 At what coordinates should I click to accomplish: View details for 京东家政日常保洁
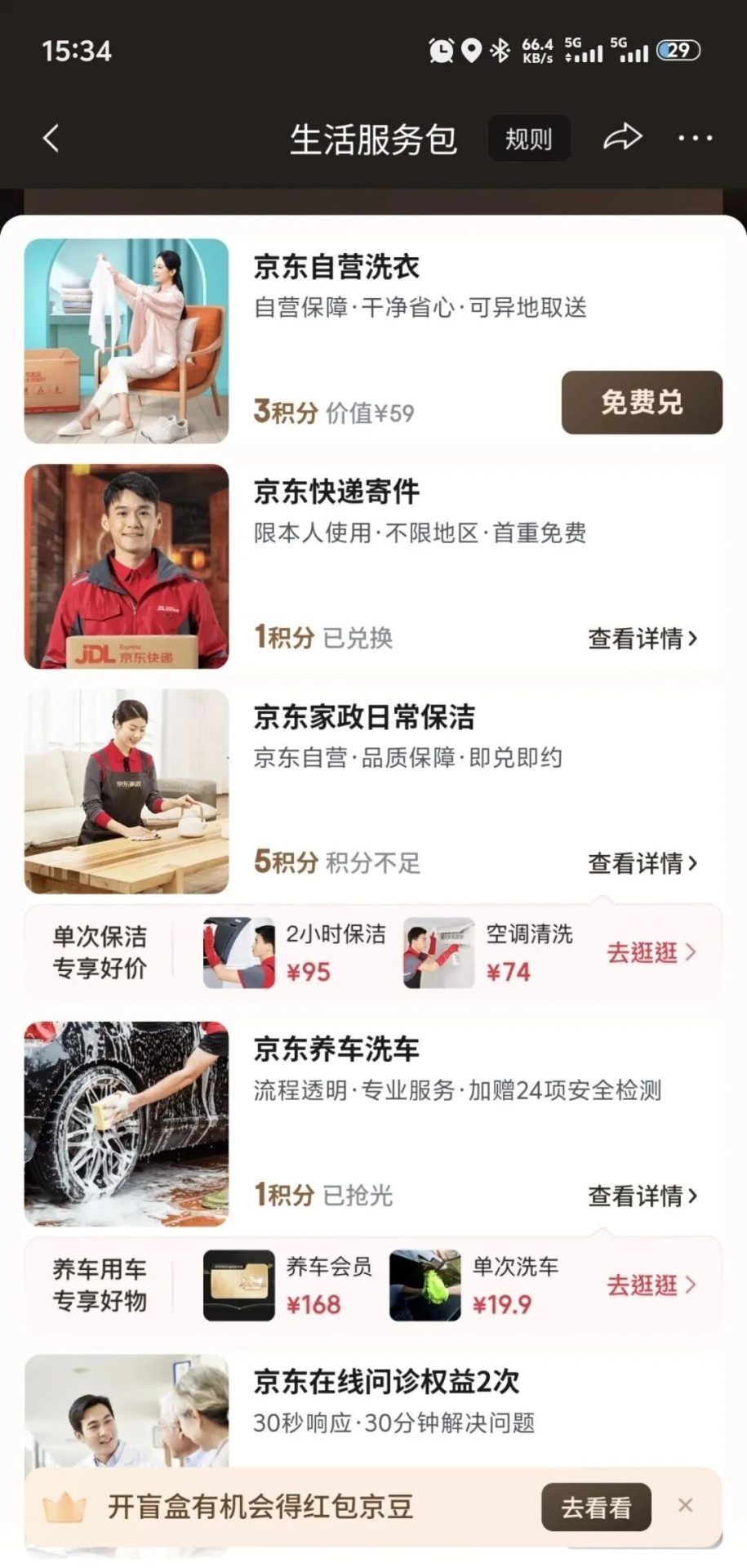point(643,863)
